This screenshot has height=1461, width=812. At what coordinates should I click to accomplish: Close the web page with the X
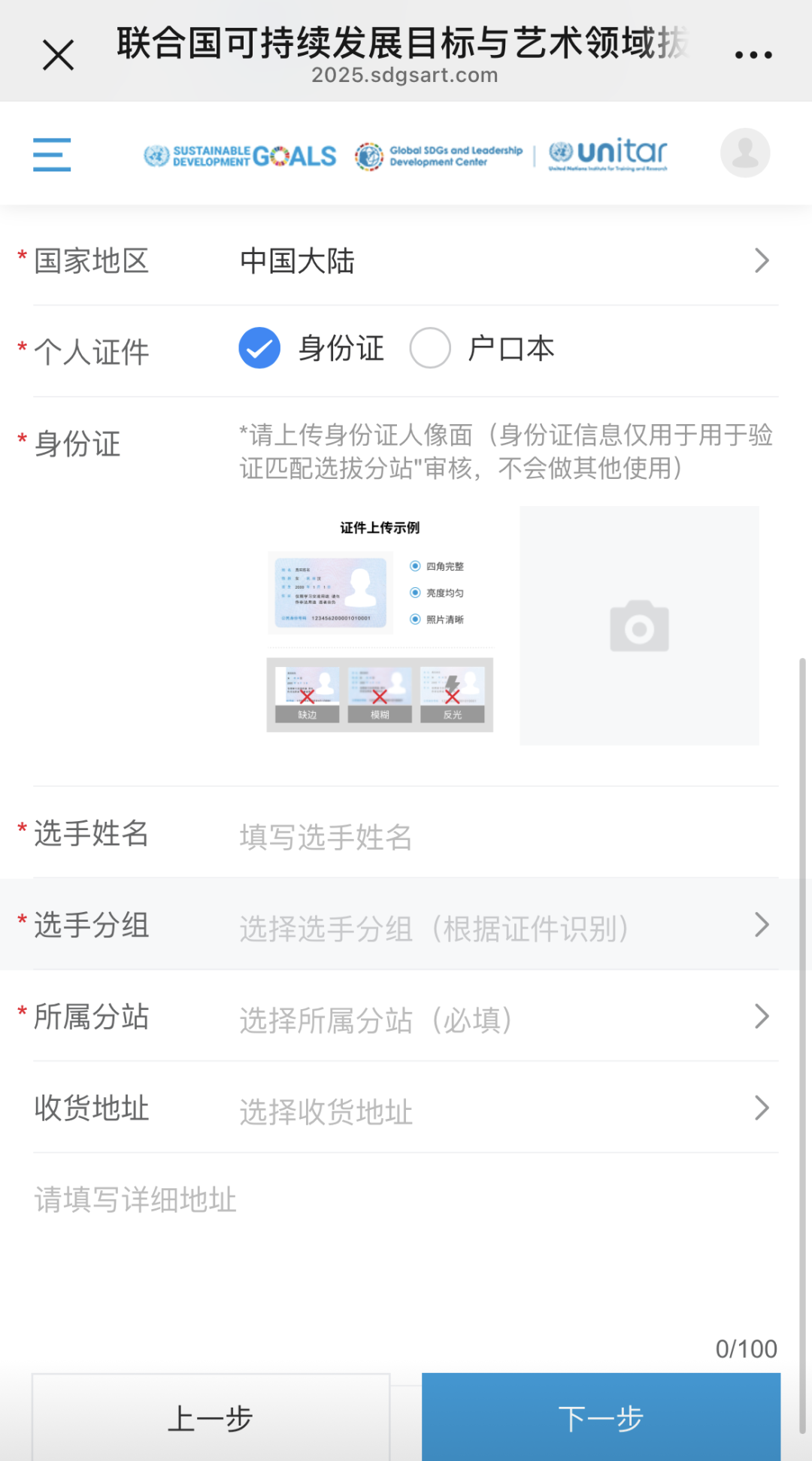click(x=58, y=55)
